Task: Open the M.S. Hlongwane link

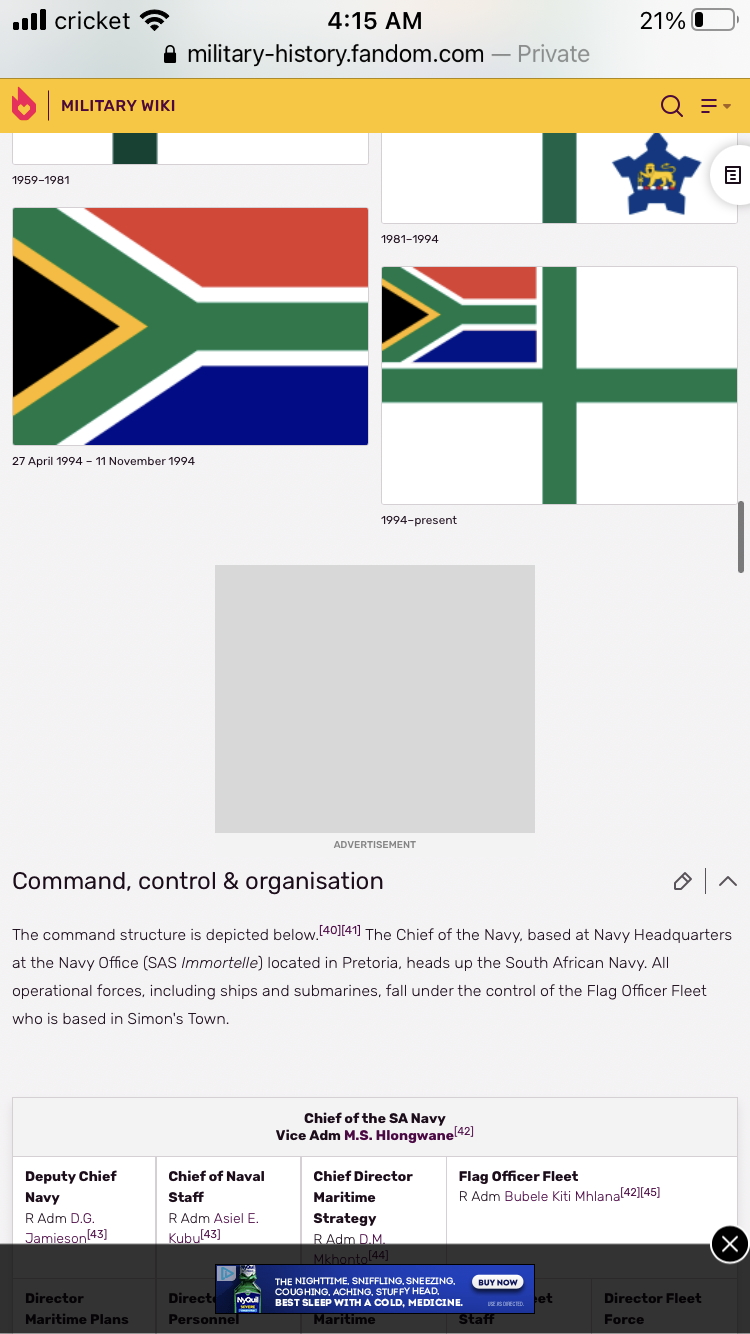Action: [x=399, y=1136]
